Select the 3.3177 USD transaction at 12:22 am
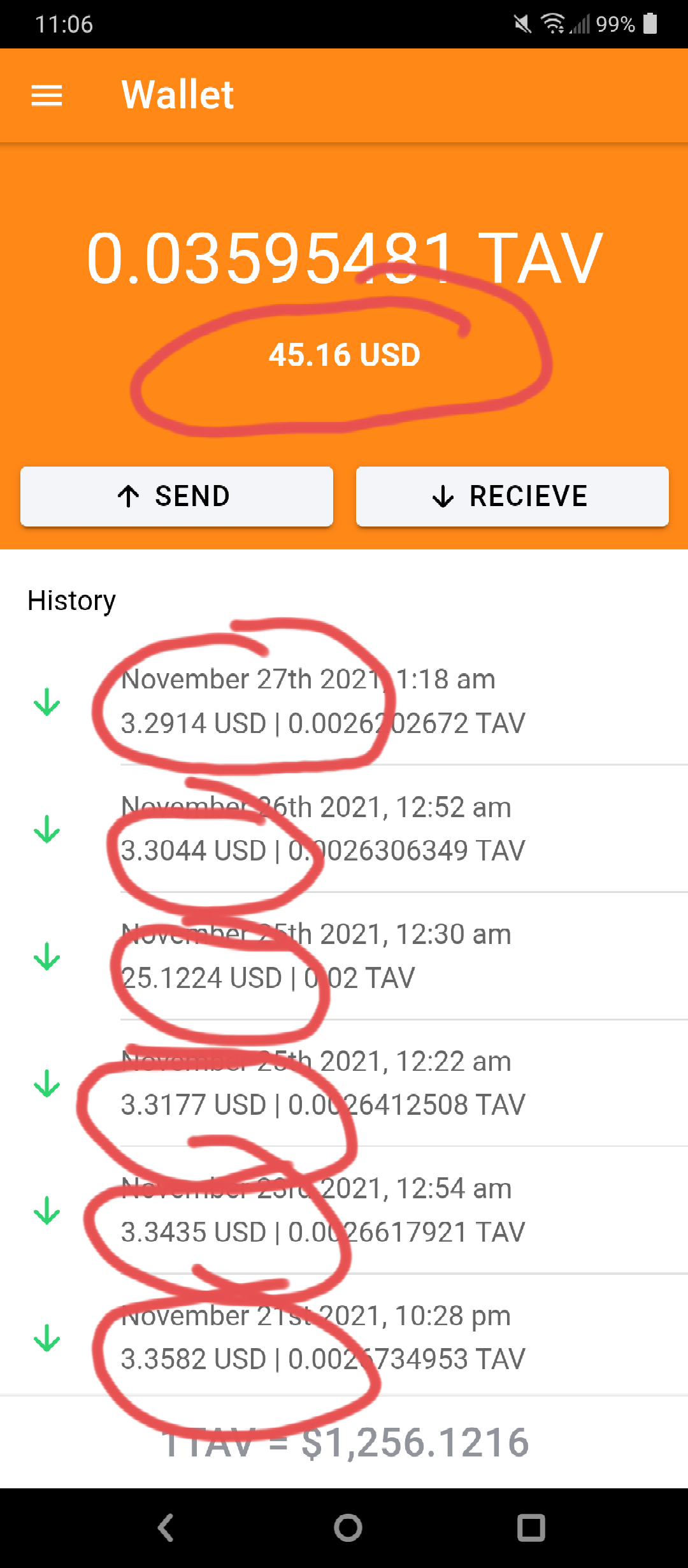 point(344,1083)
